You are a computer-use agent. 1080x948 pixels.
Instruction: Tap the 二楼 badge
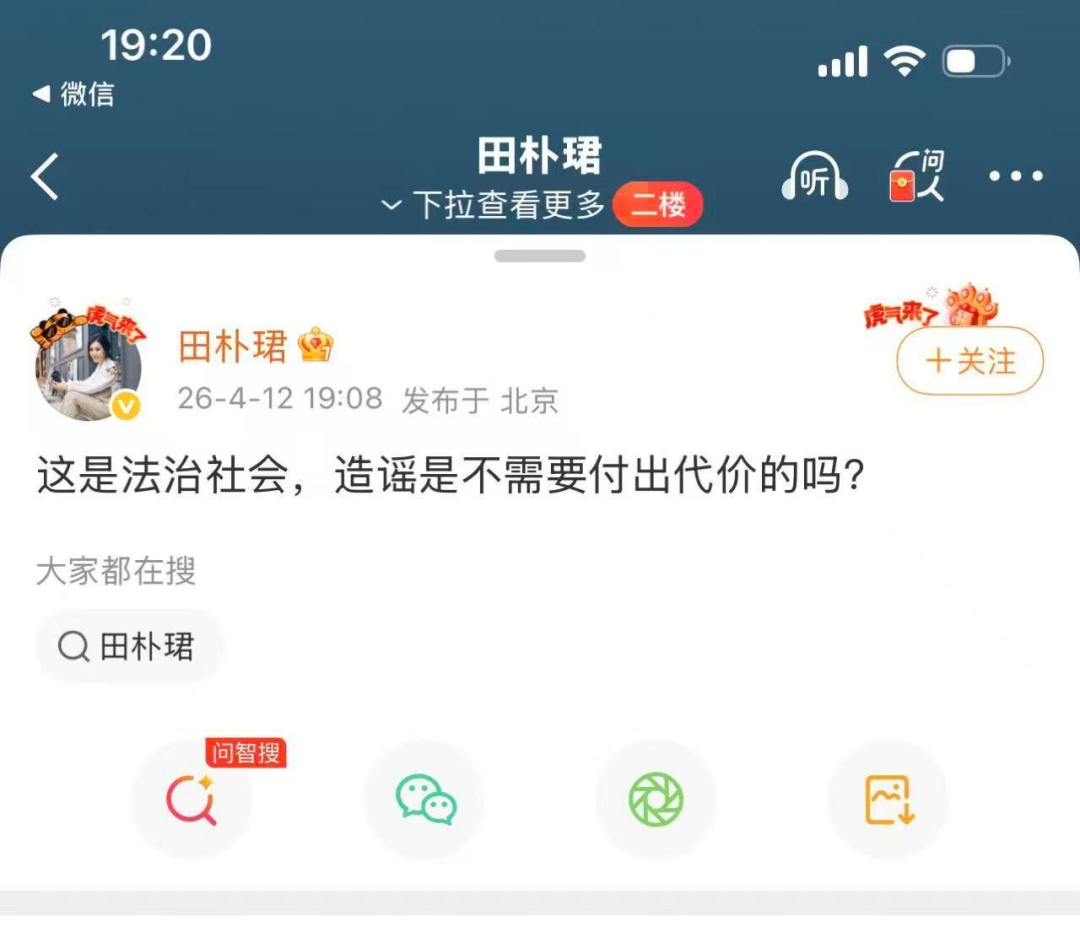657,205
